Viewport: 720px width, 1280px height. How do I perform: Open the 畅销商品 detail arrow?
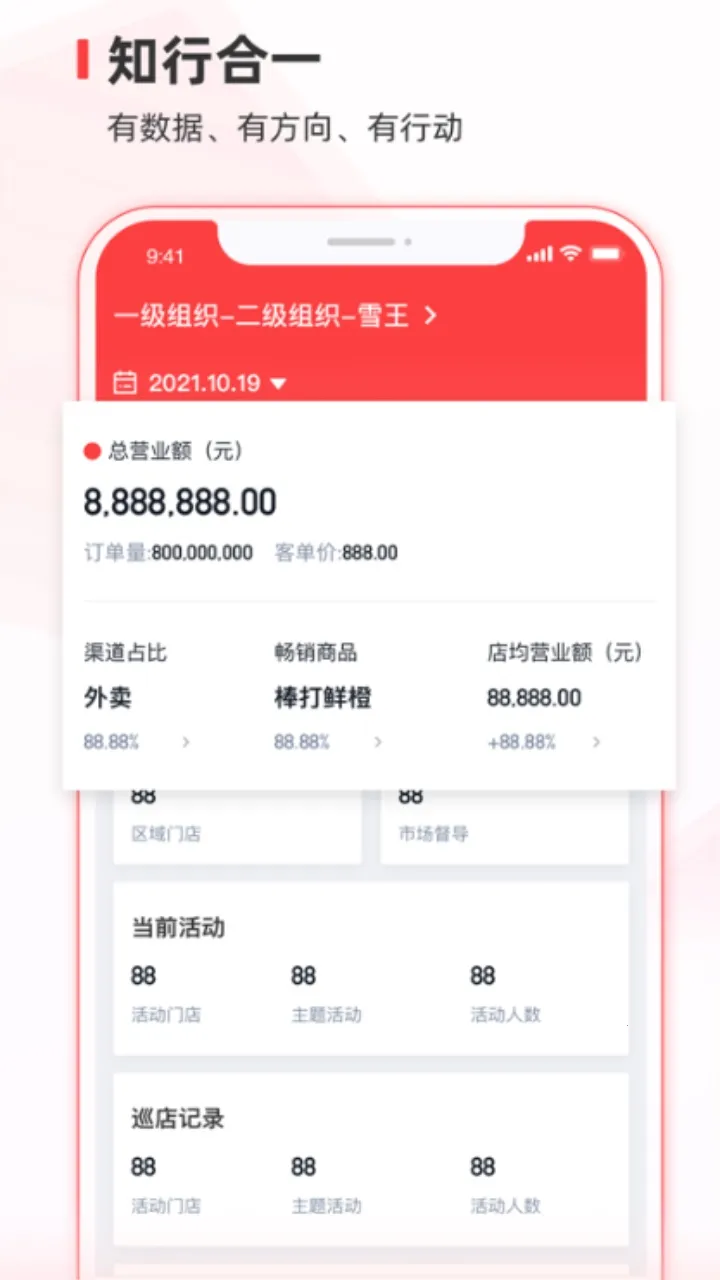[378, 742]
